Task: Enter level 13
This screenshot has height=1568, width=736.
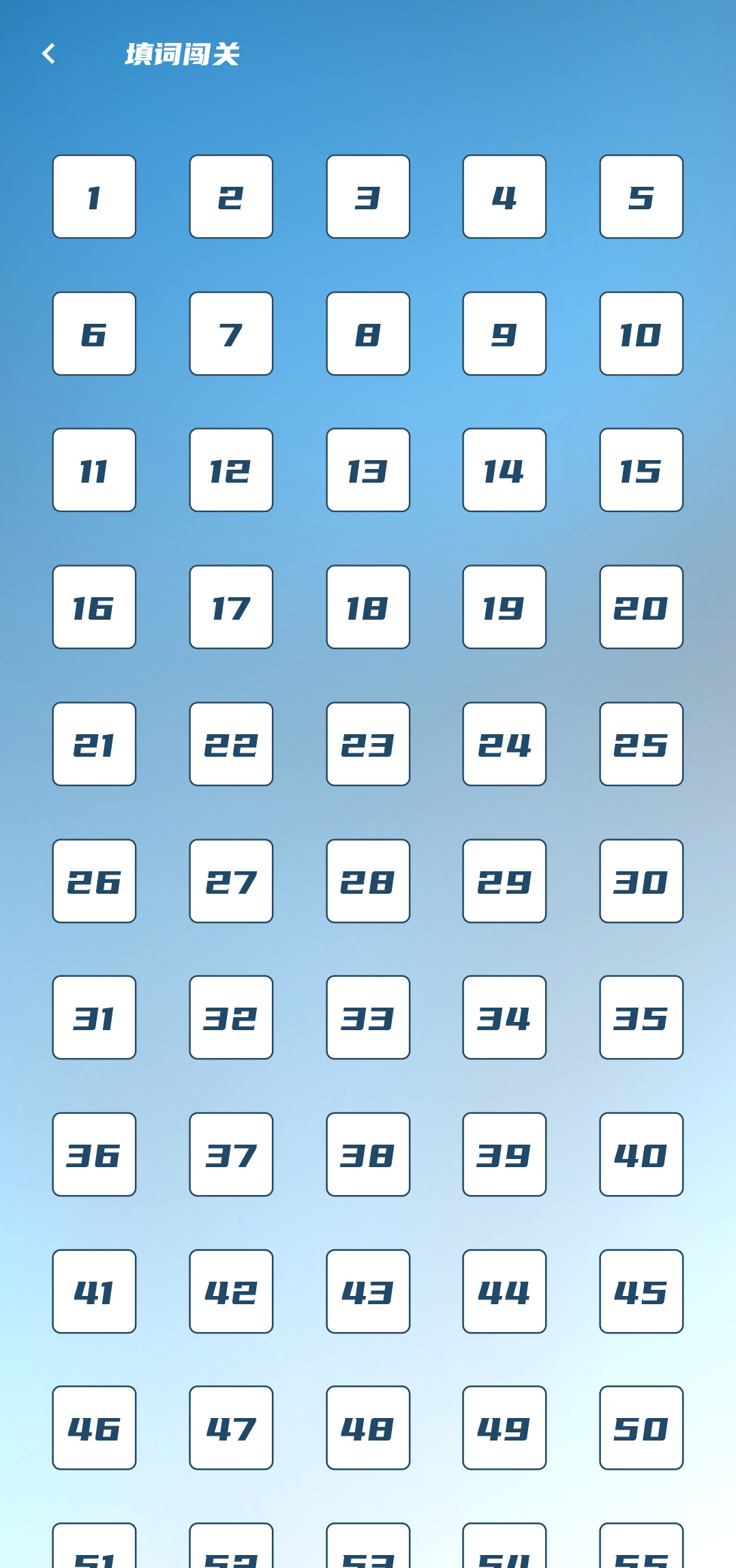Action: (368, 470)
